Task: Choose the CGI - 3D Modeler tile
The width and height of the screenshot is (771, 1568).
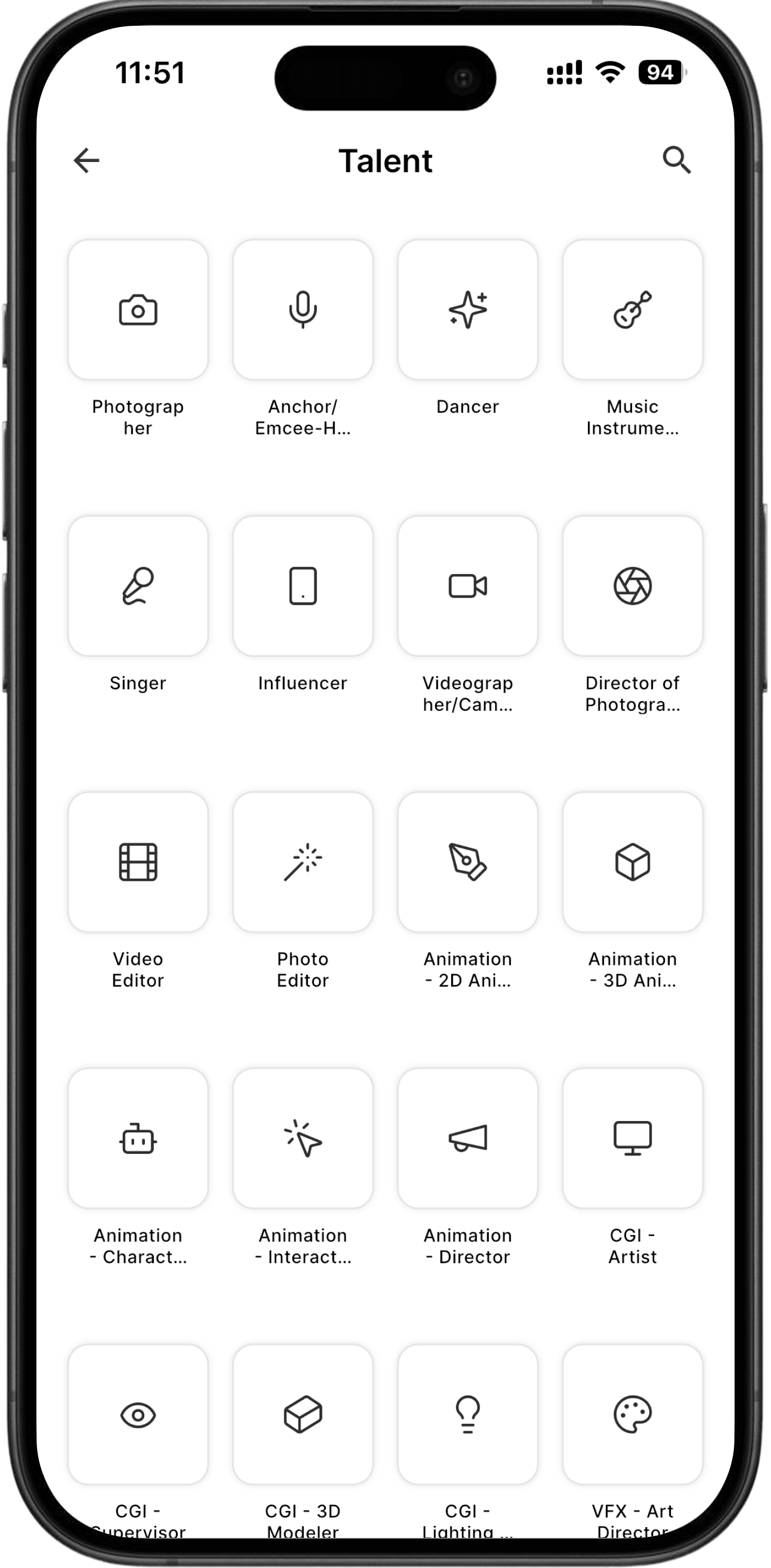Action: (x=303, y=1415)
